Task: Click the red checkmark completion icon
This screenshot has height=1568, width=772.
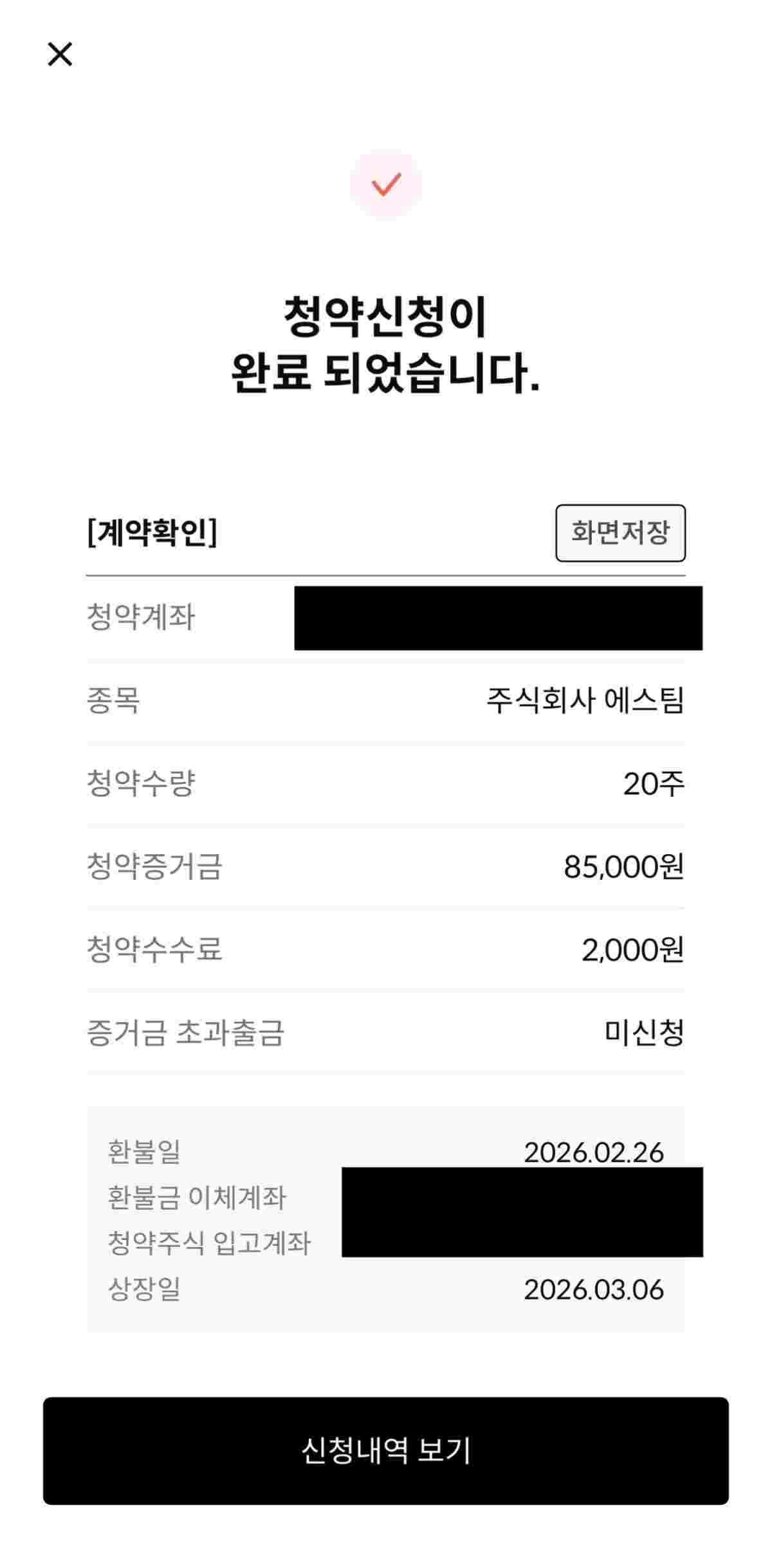Action: tap(385, 185)
